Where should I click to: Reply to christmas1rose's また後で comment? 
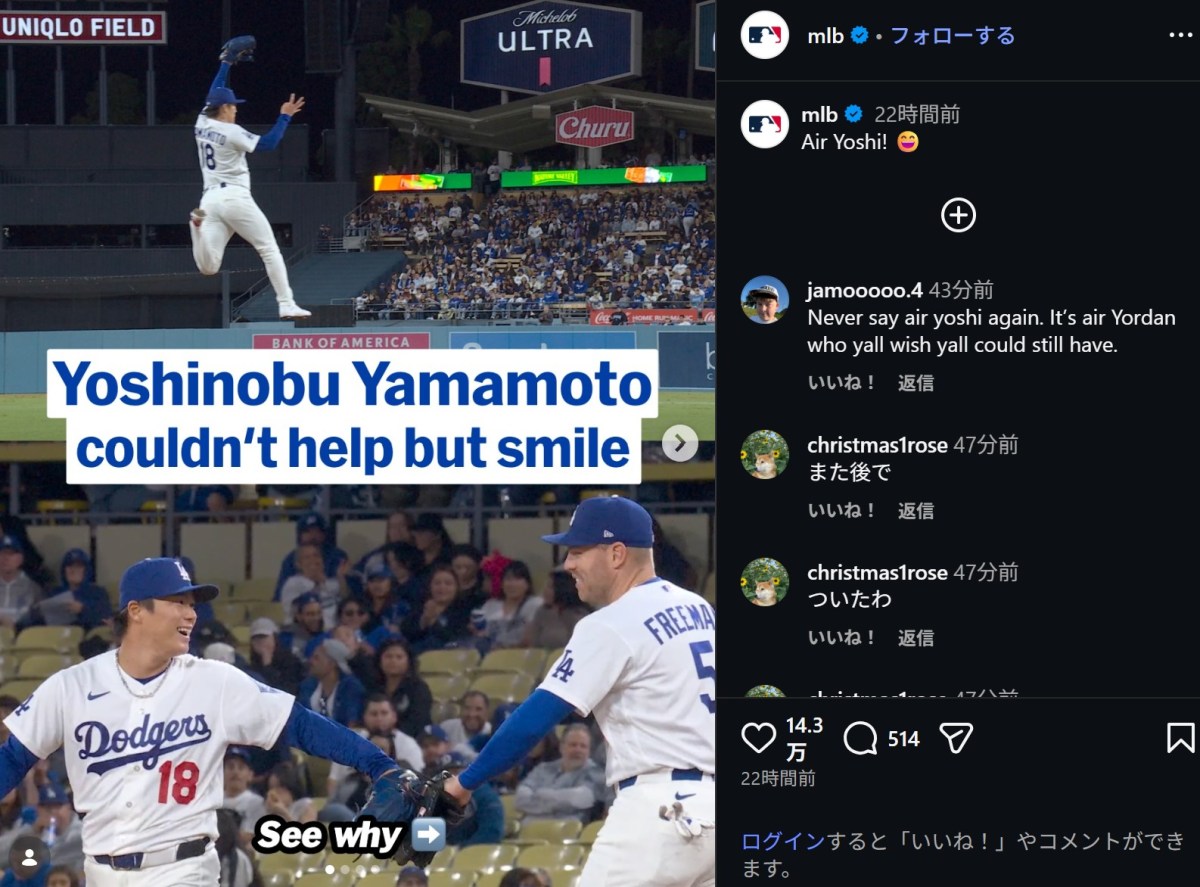click(x=915, y=511)
